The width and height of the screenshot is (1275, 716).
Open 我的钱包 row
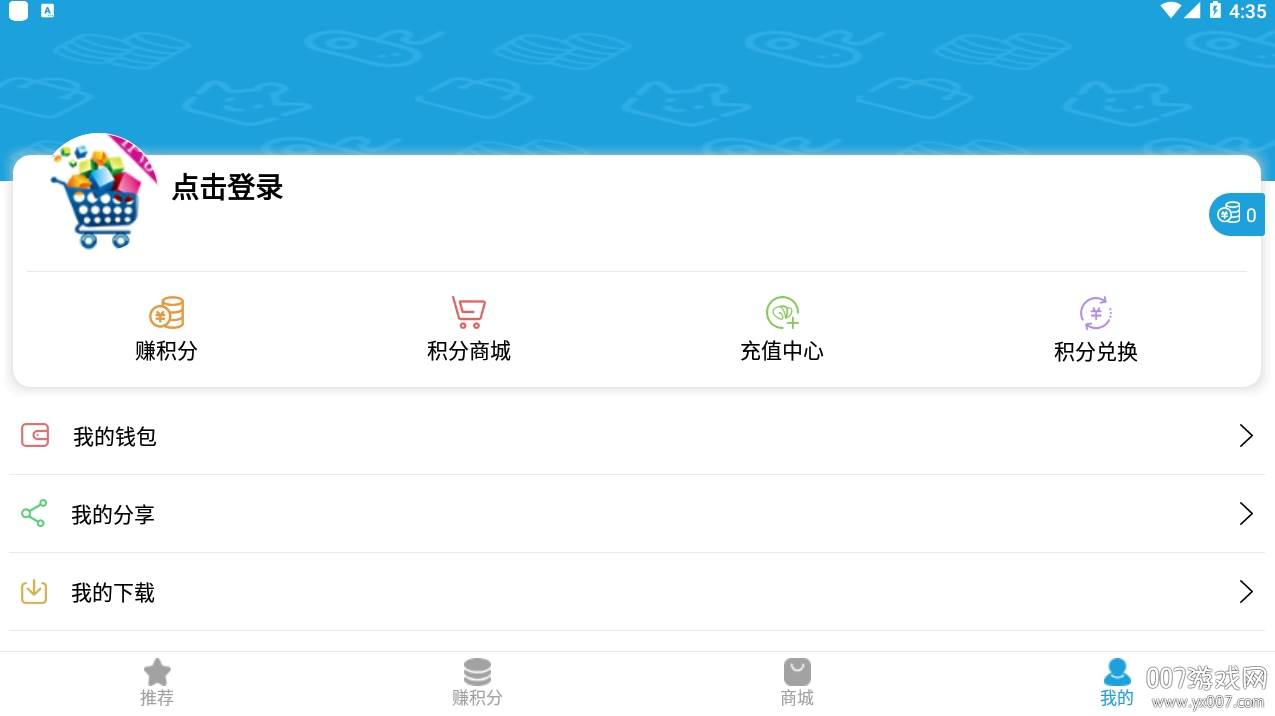click(636, 436)
